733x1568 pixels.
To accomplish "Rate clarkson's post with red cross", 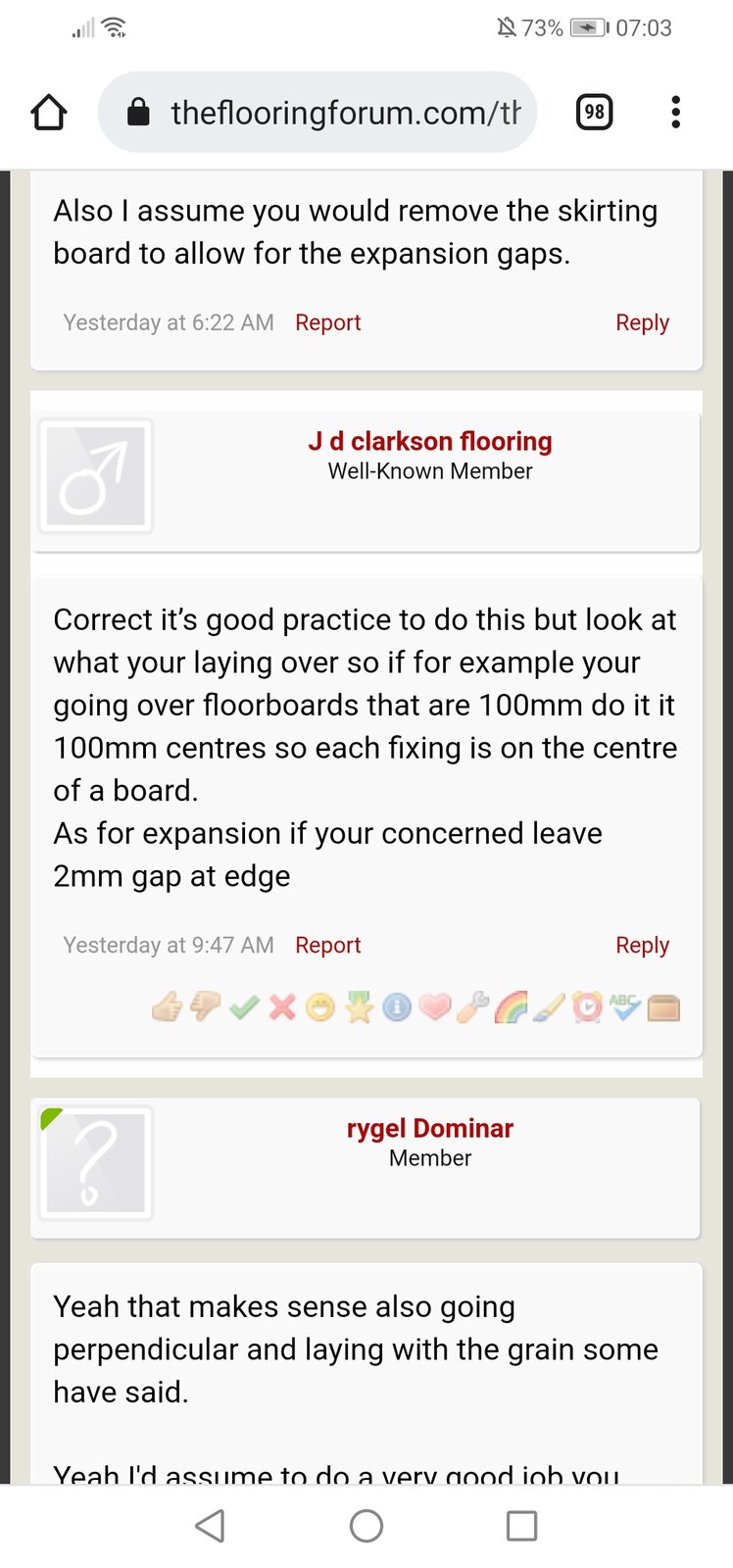I will pos(282,1006).
